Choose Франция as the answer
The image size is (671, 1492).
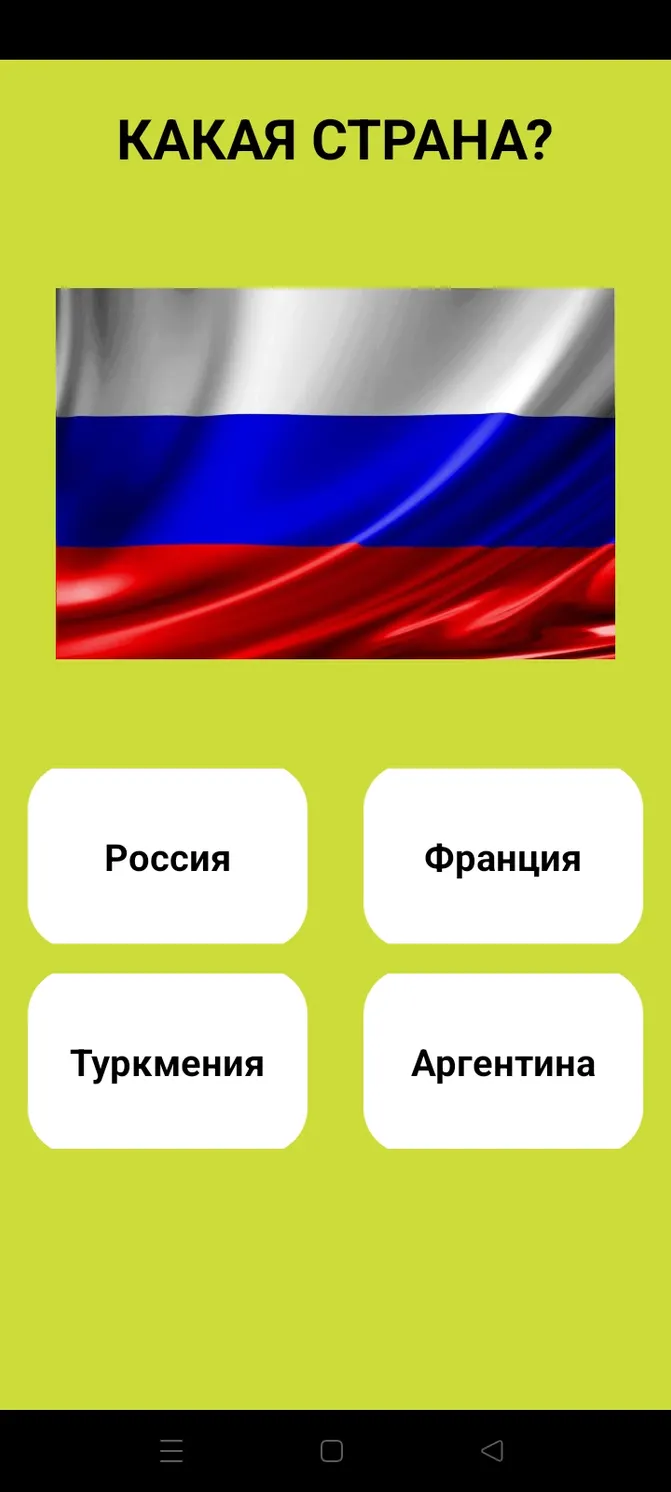[503, 857]
